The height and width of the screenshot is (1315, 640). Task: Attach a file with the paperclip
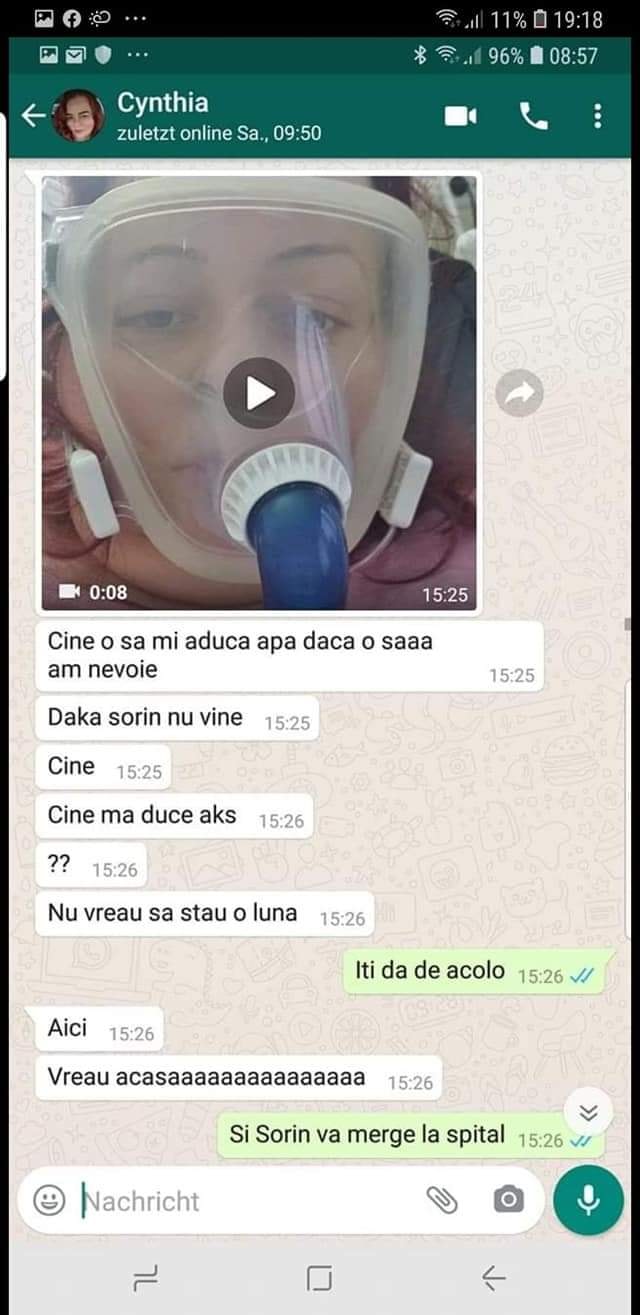442,1200
